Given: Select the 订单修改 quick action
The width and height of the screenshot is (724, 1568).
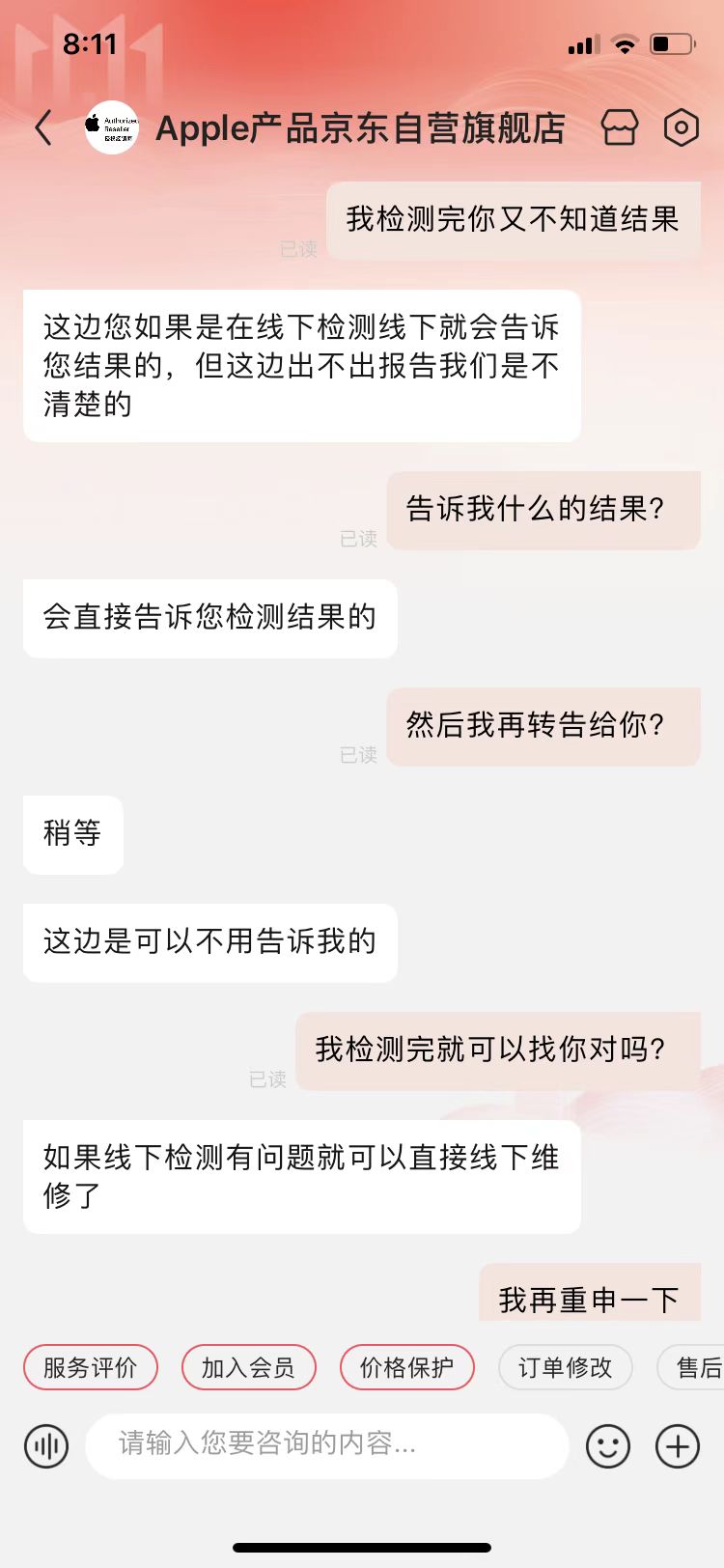Looking at the screenshot, I should coord(565,1367).
